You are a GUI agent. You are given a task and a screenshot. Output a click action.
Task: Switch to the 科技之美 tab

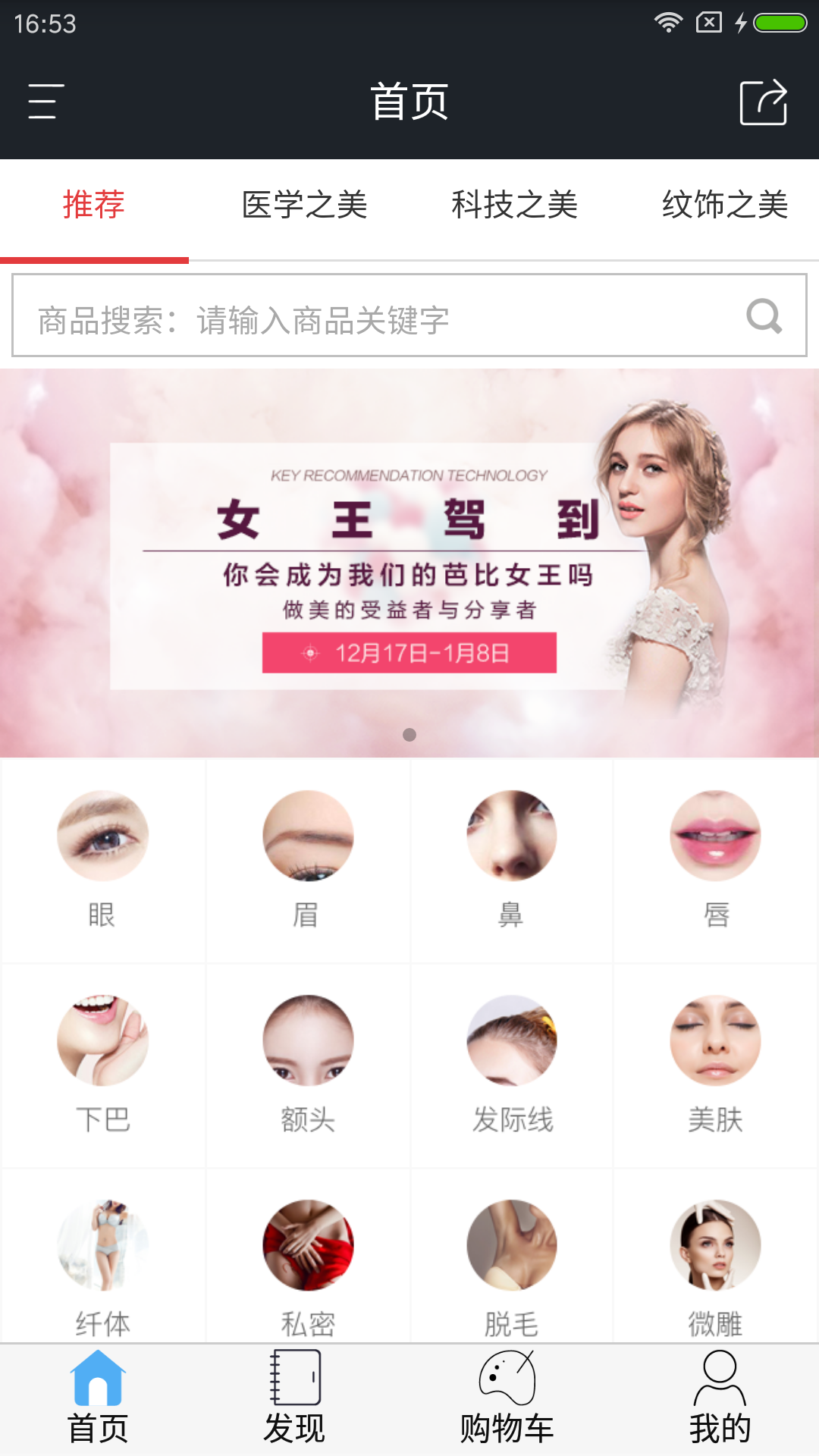point(514,206)
